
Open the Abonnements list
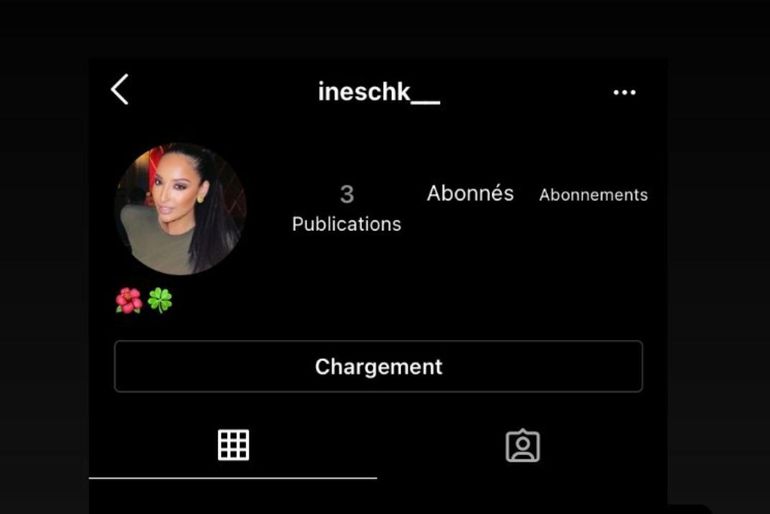point(593,195)
